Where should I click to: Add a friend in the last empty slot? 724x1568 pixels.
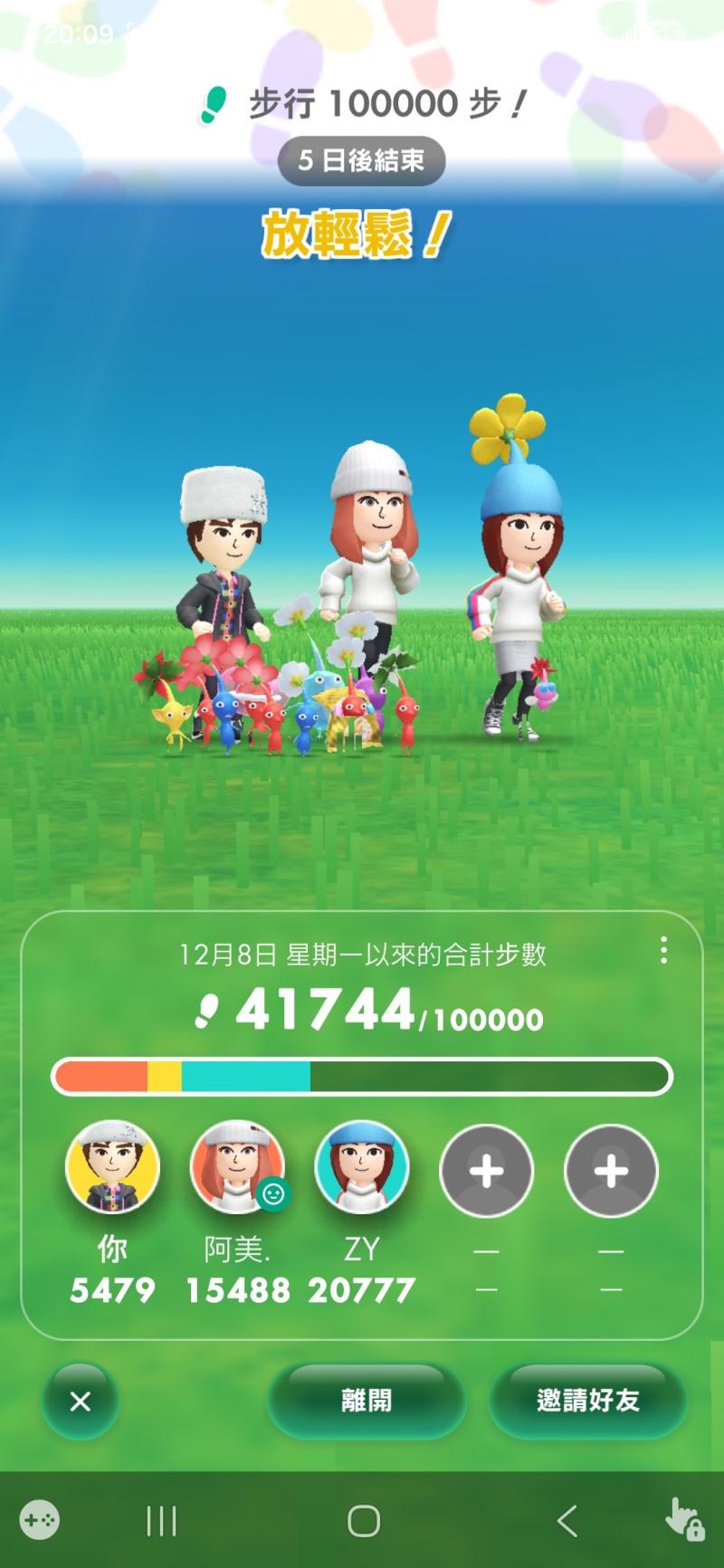pos(611,1171)
